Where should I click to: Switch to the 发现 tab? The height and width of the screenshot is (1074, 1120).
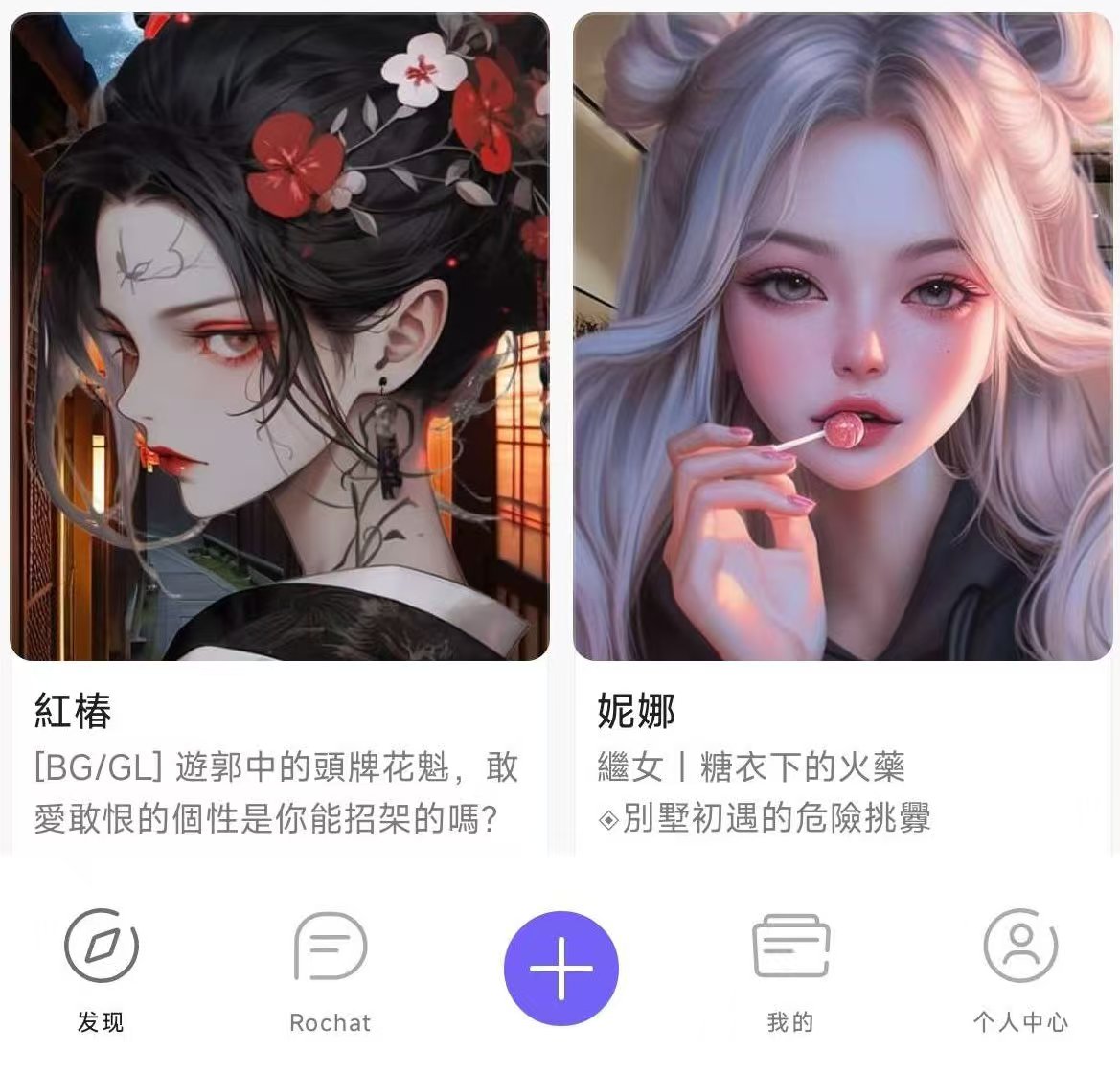click(x=101, y=970)
